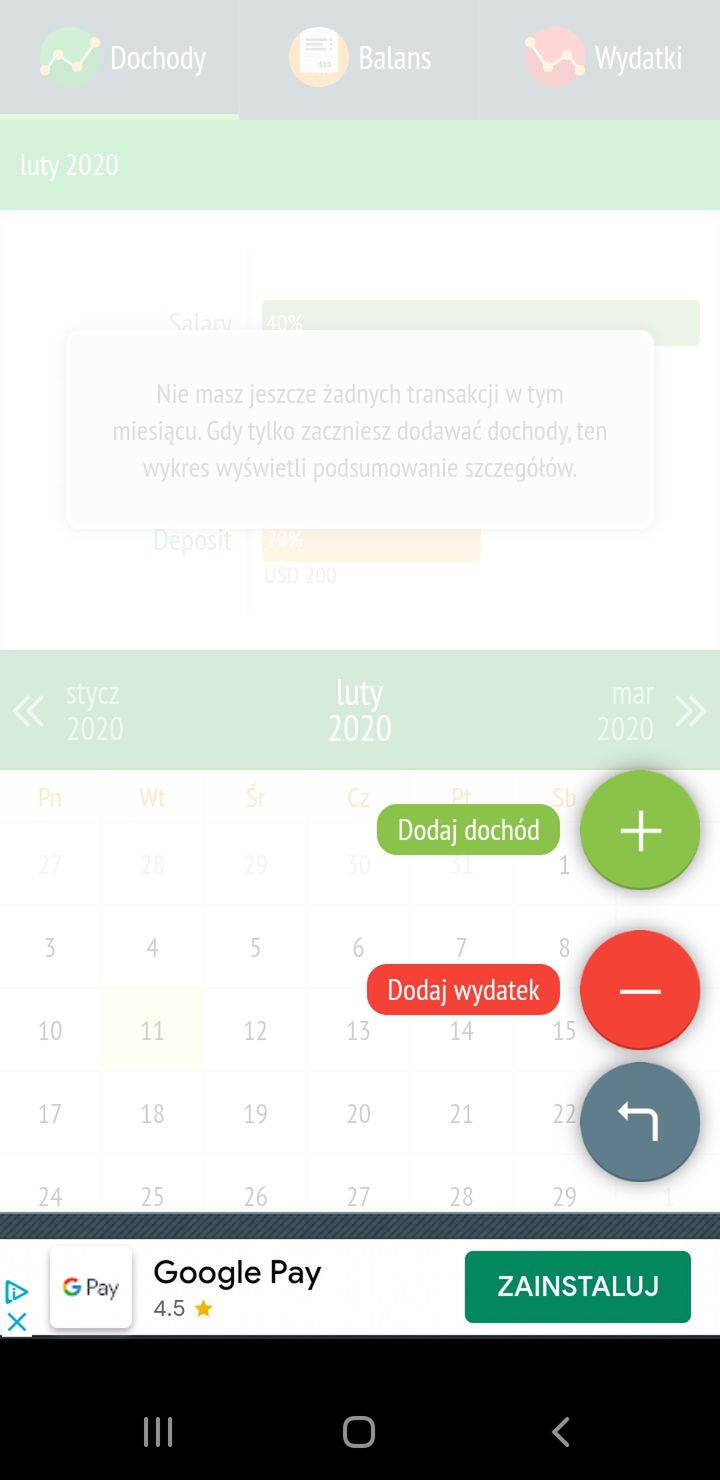Select the Dodaj dochód label

(468, 830)
